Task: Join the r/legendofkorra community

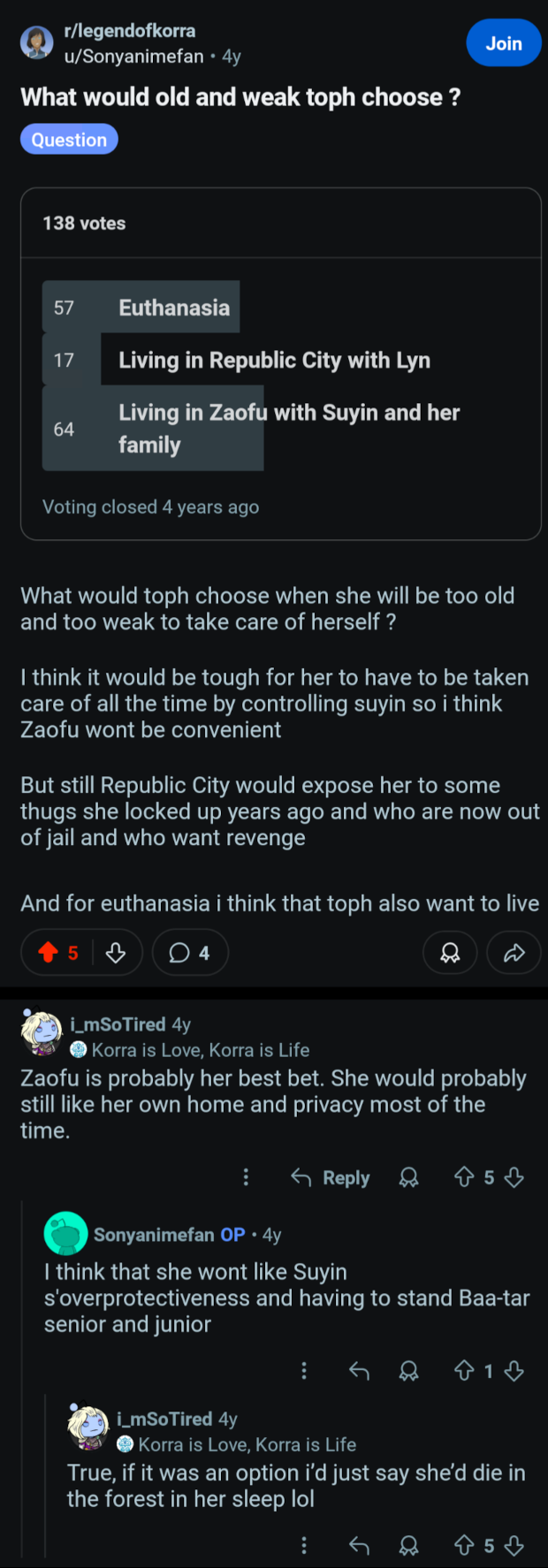Action: click(503, 43)
